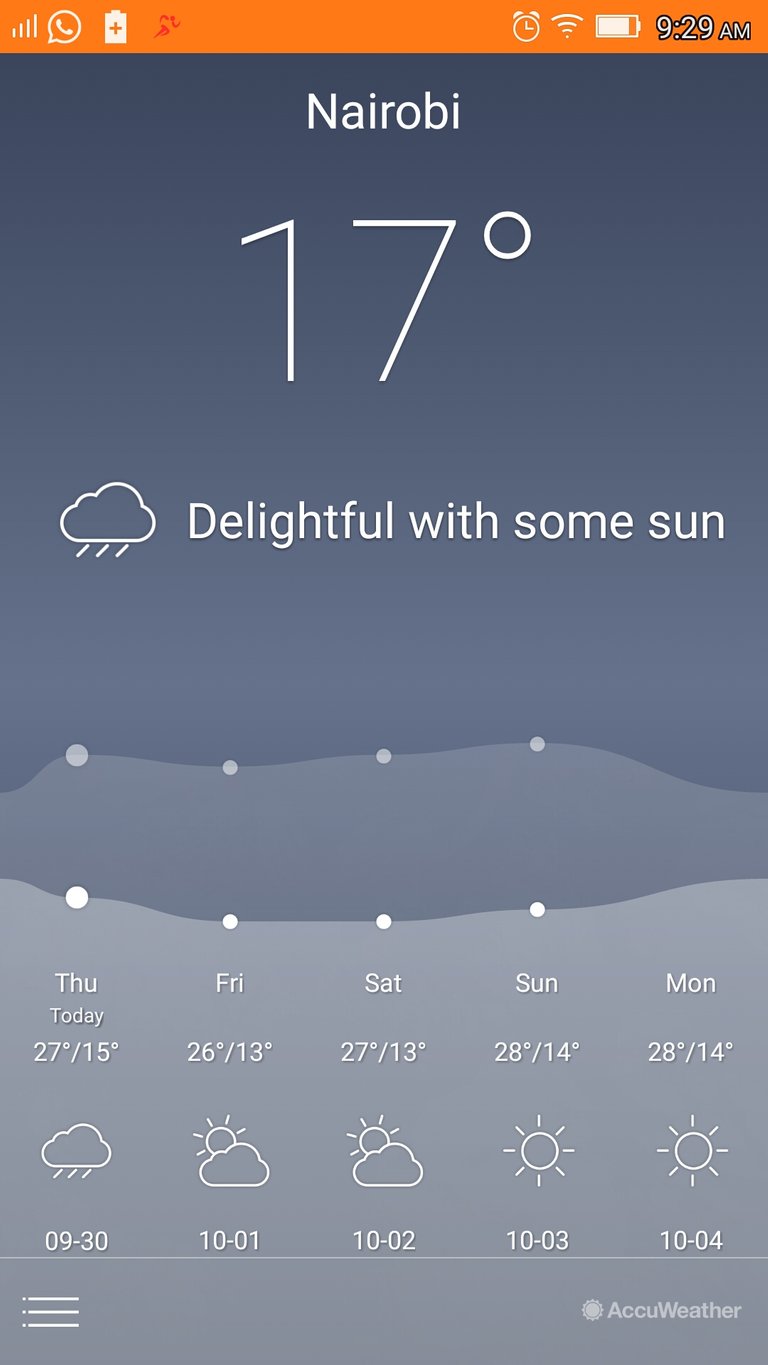View the Fri 10-01 forecast
Image resolution: width=768 pixels, height=1365 pixels.
[x=230, y=1110]
